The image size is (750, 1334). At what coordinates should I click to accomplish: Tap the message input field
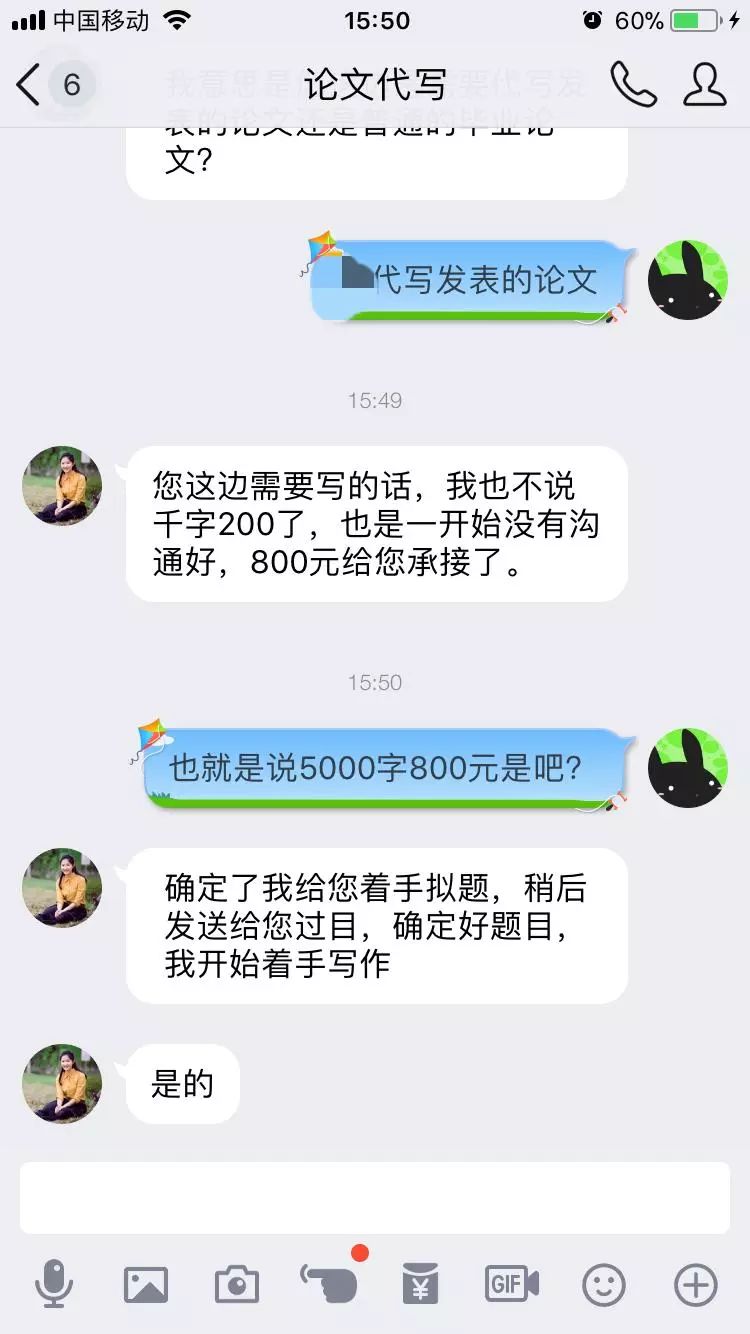tap(375, 1195)
